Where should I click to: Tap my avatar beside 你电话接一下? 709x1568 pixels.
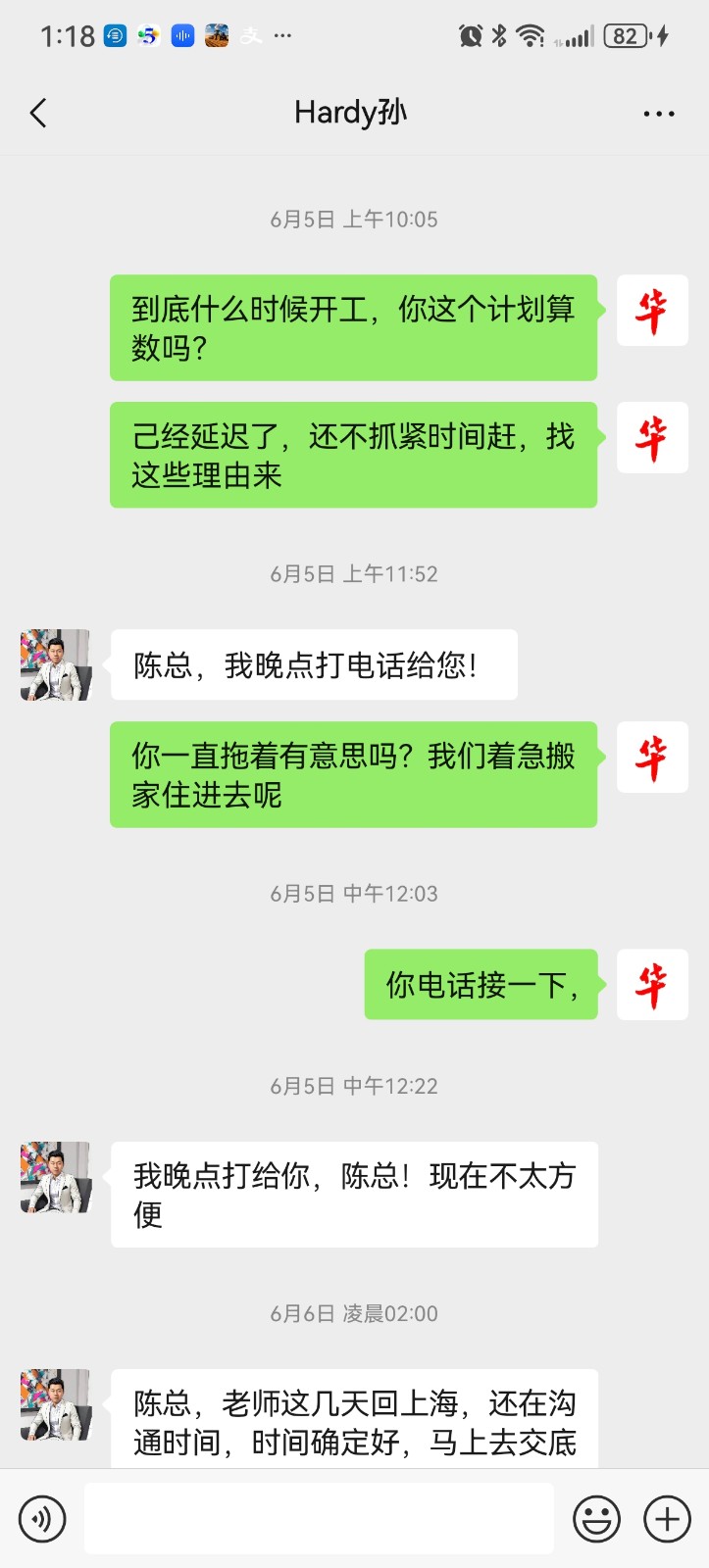coord(652,984)
